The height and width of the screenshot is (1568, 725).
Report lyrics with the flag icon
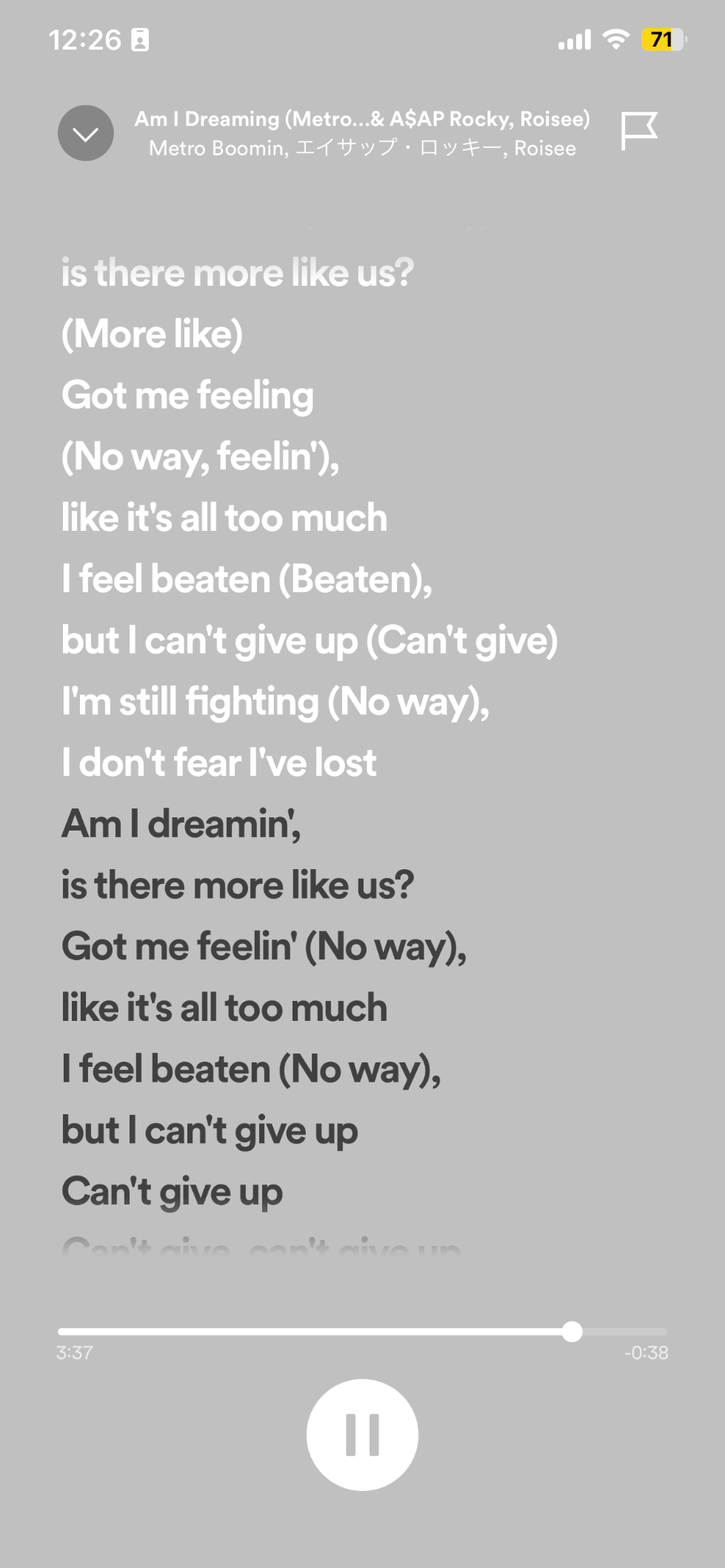tap(639, 131)
